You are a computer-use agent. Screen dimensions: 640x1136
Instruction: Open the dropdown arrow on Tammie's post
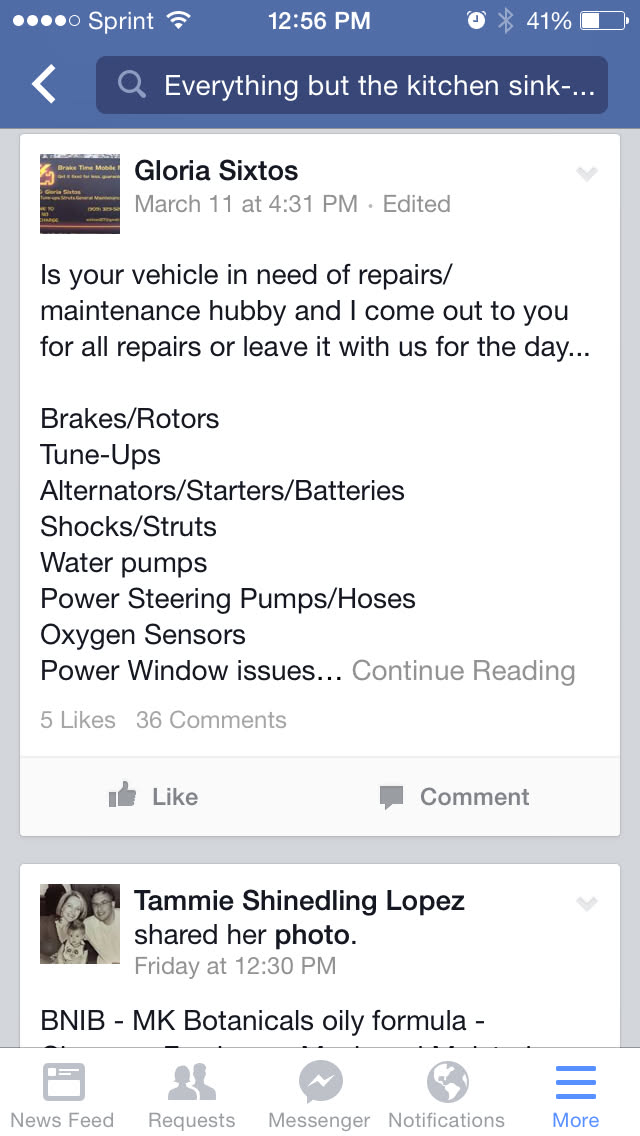587,904
